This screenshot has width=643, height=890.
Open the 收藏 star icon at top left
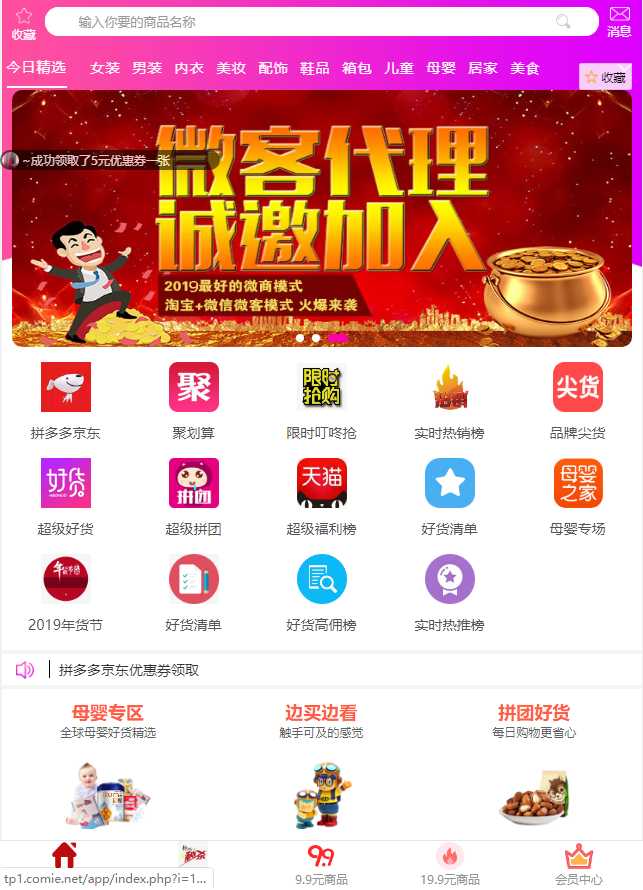(23, 23)
